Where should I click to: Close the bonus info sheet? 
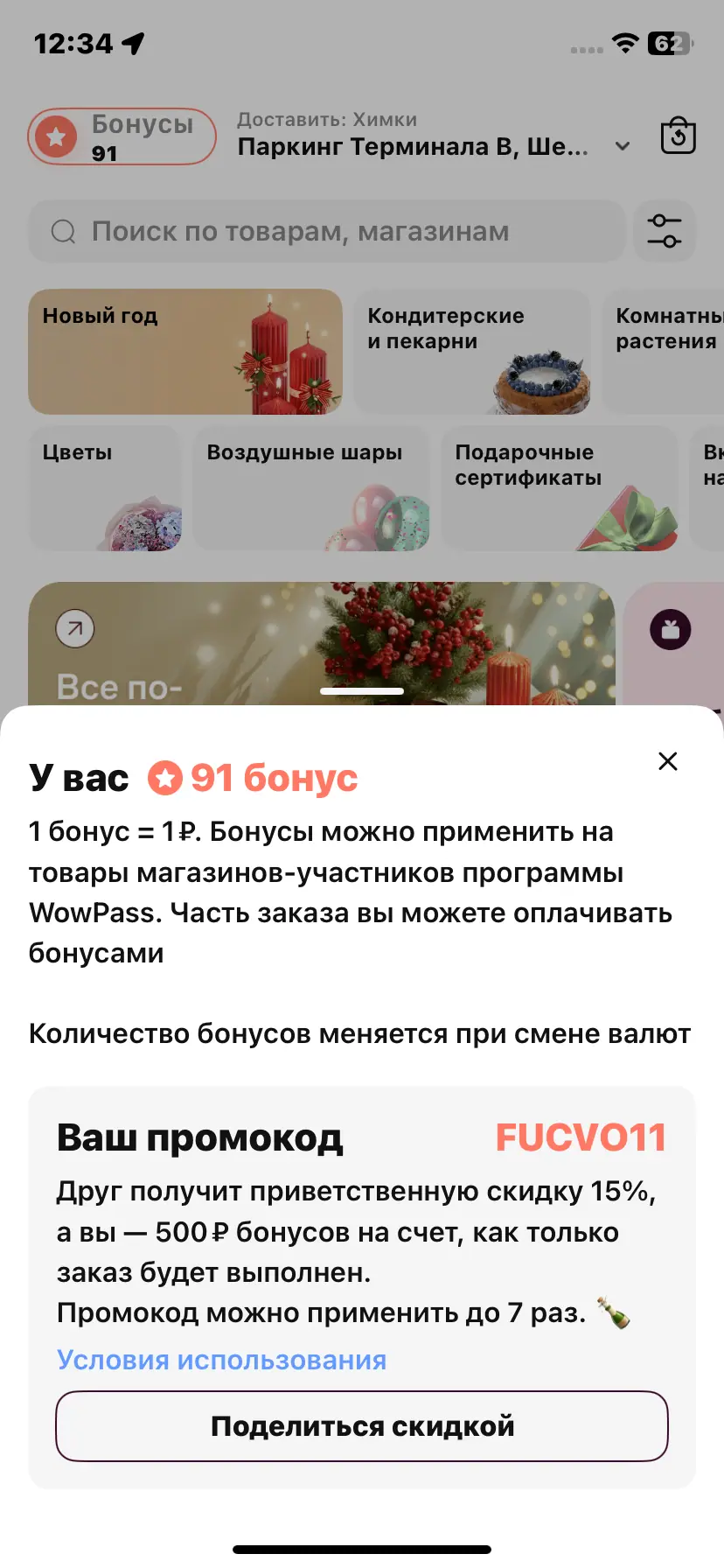coord(668,761)
